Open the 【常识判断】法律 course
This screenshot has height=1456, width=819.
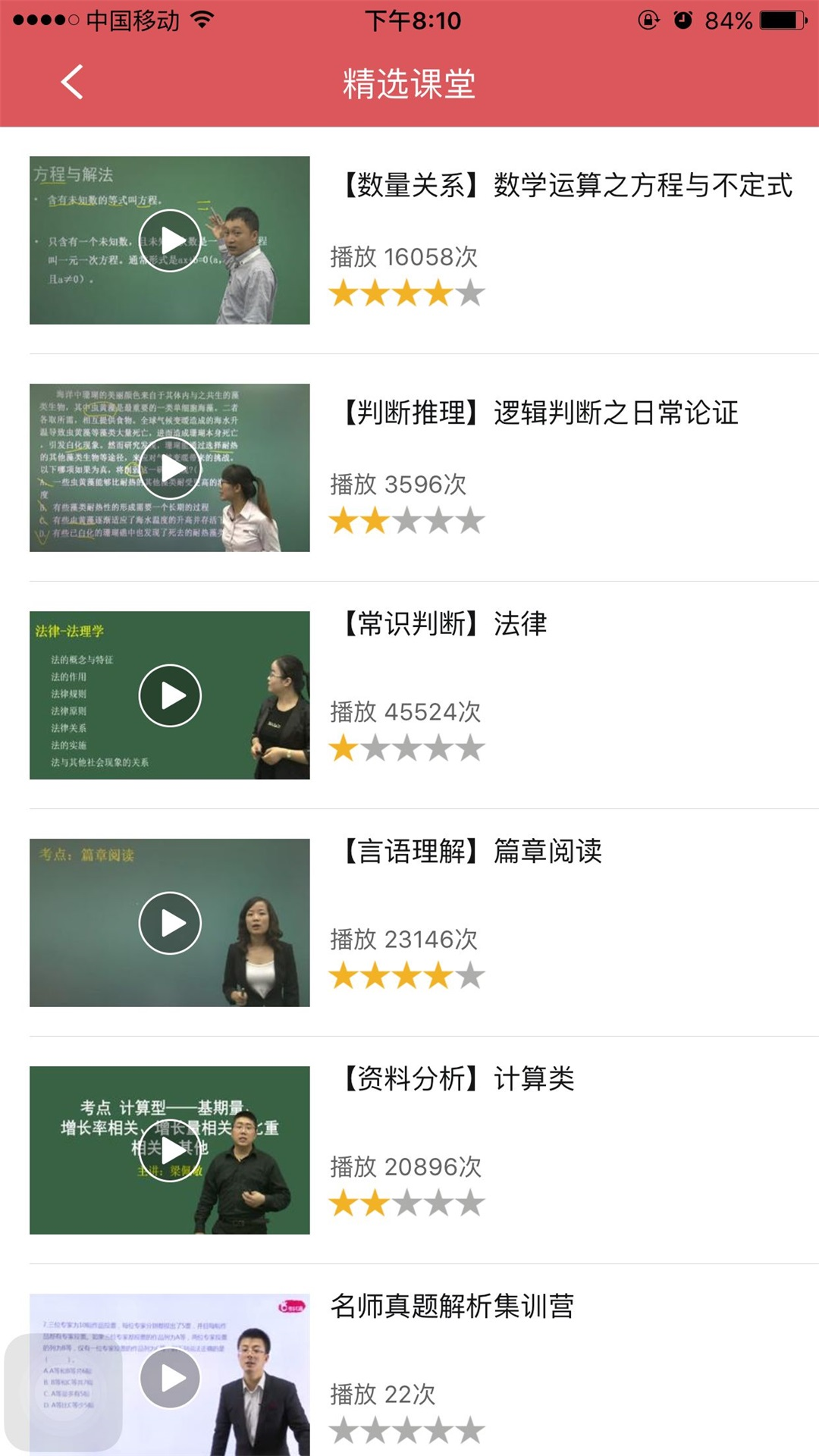[x=444, y=624]
